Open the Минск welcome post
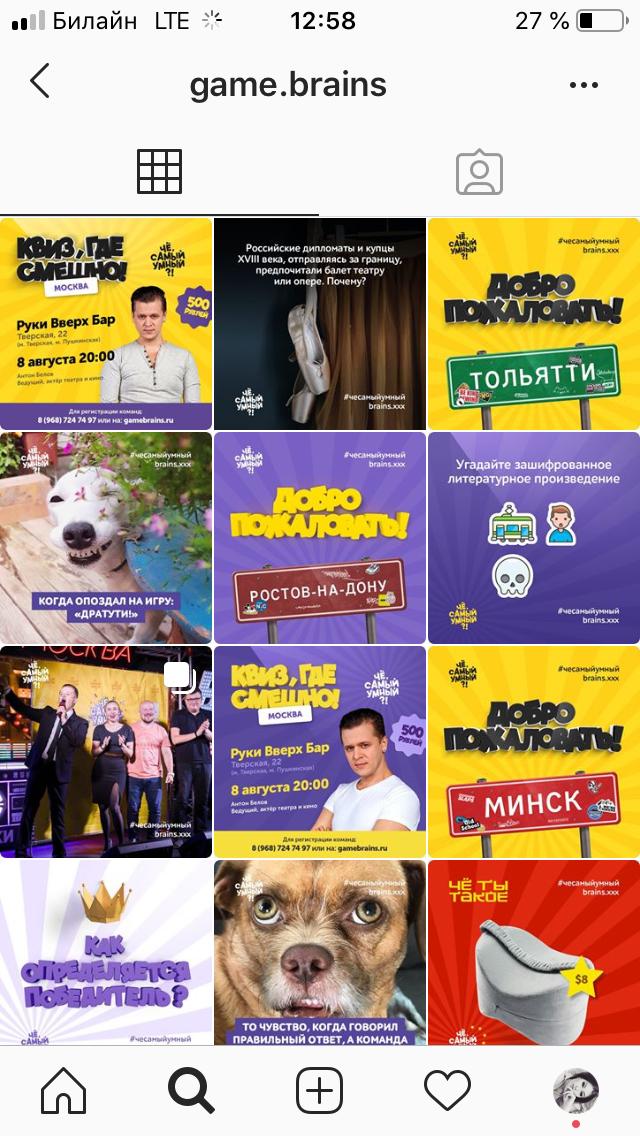 [533, 752]
